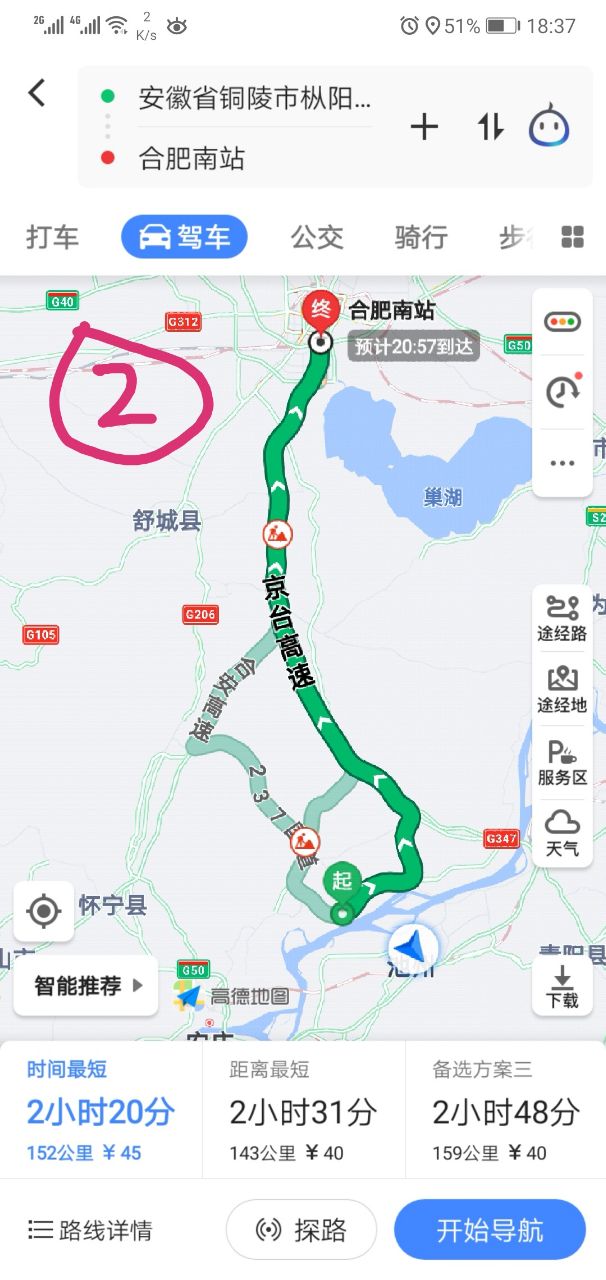Show 服务区 along the route

(562, 763)
